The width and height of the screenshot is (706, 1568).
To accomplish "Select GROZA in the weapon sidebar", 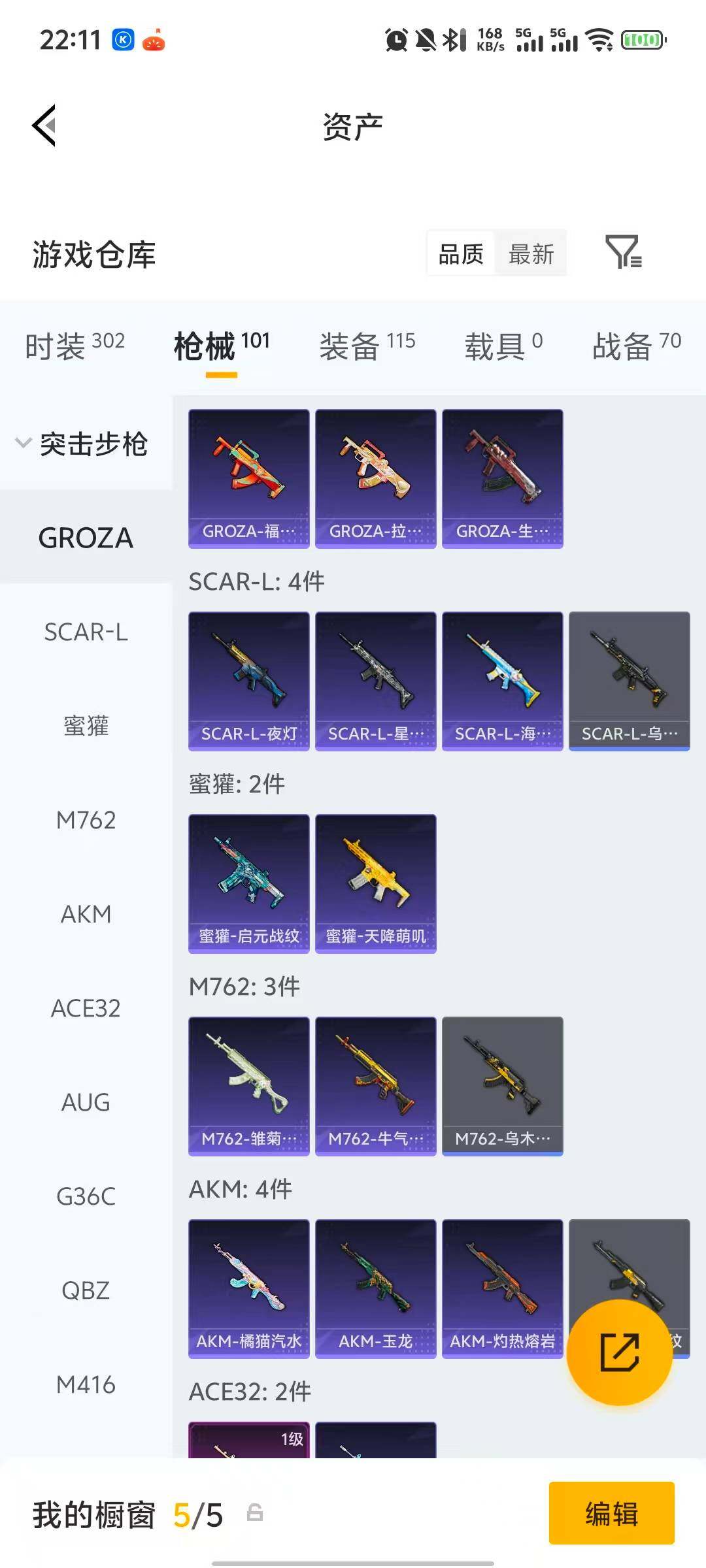I will tap(85, 538).
